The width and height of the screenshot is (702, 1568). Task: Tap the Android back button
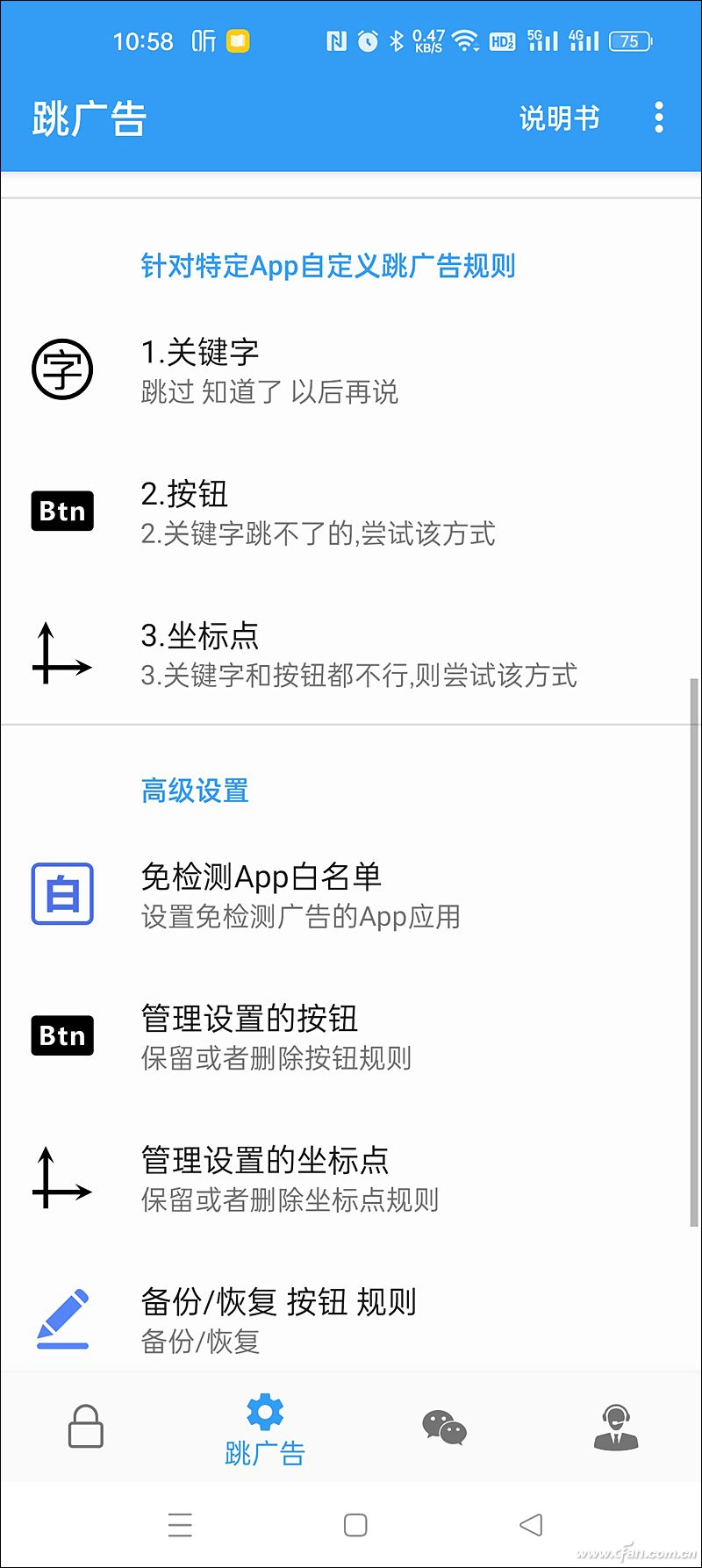tap(531, 1525)
